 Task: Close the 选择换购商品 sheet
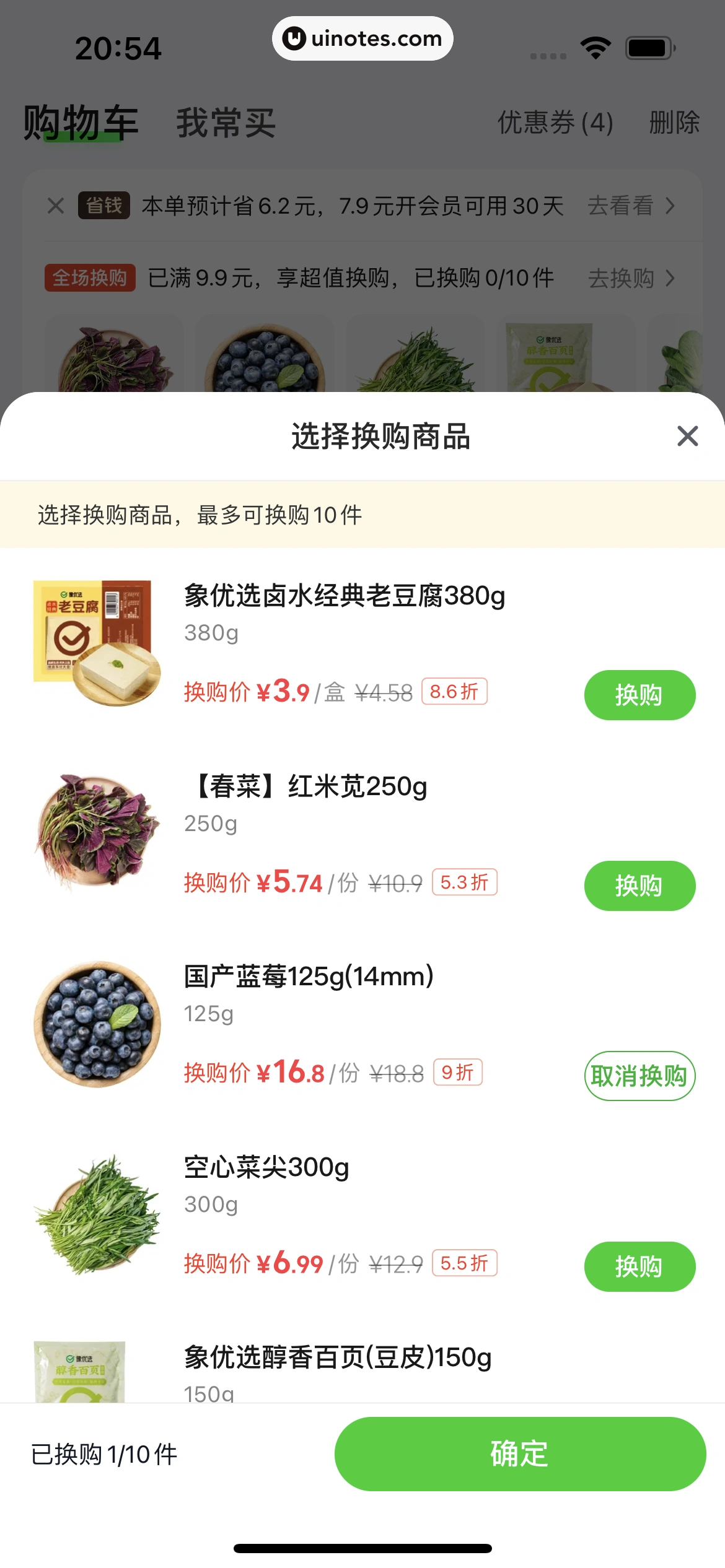tap(687, 436)
